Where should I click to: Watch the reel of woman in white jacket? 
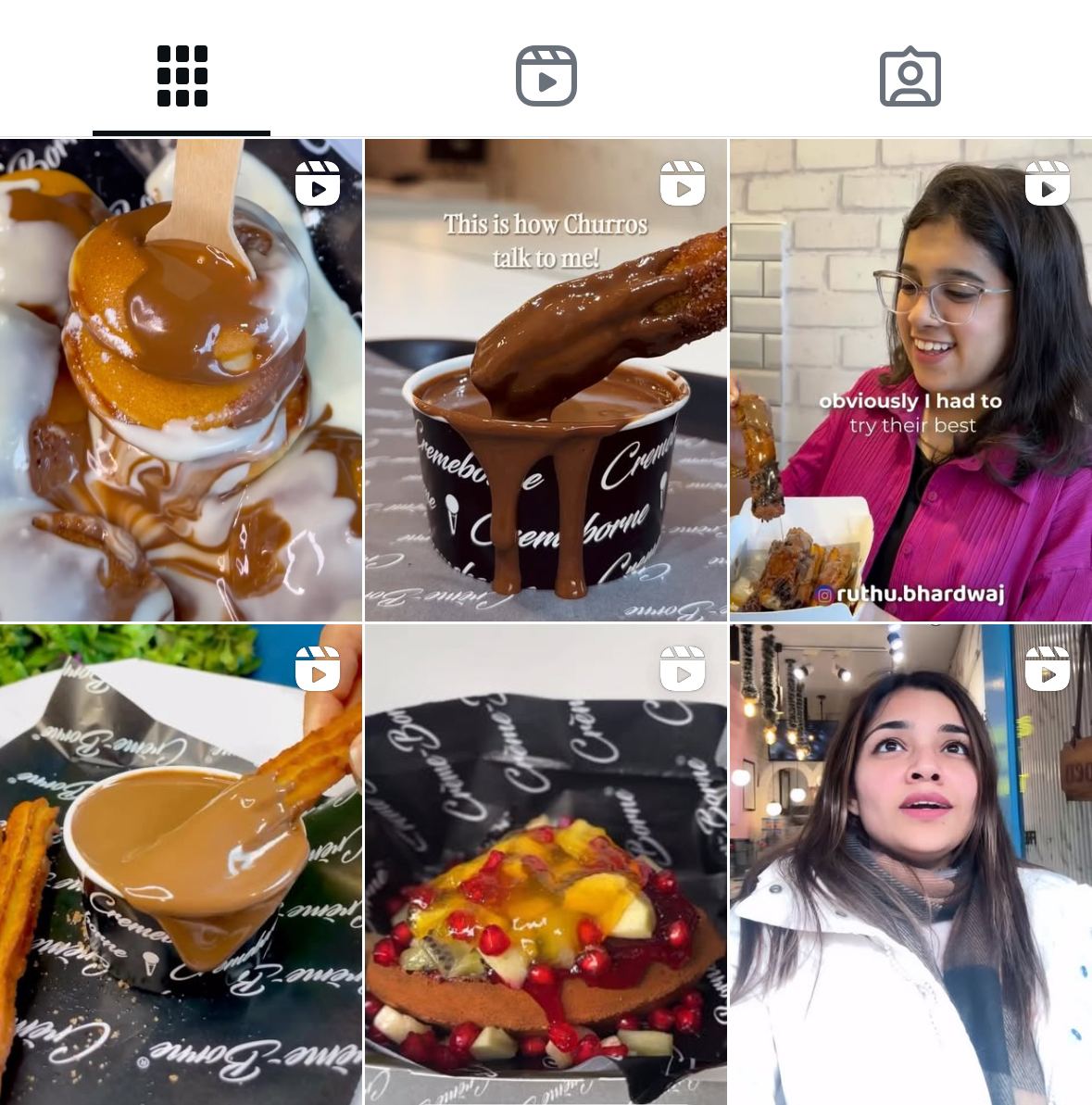point(910,864)
